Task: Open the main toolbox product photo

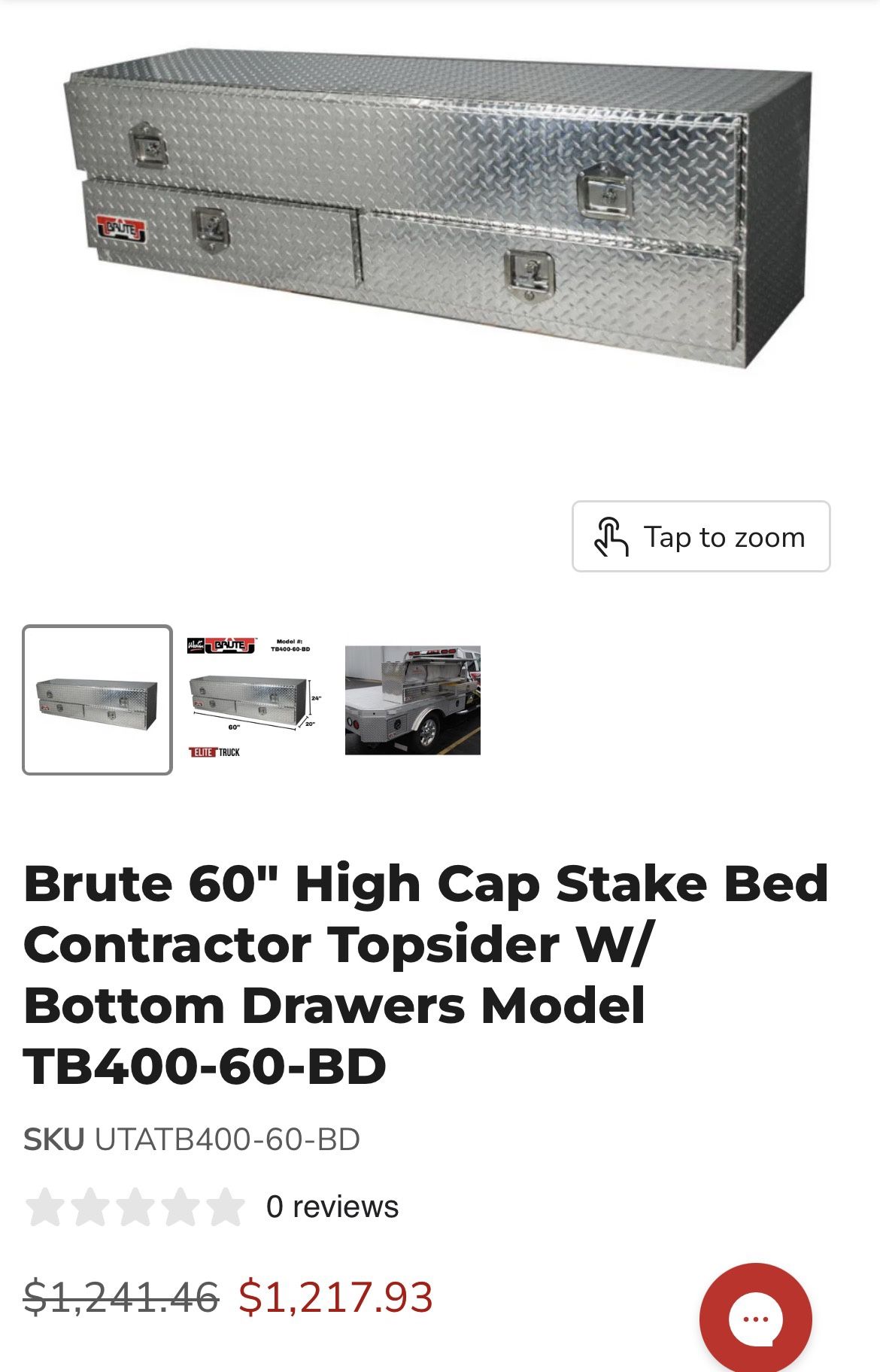Action: [439, 211]
